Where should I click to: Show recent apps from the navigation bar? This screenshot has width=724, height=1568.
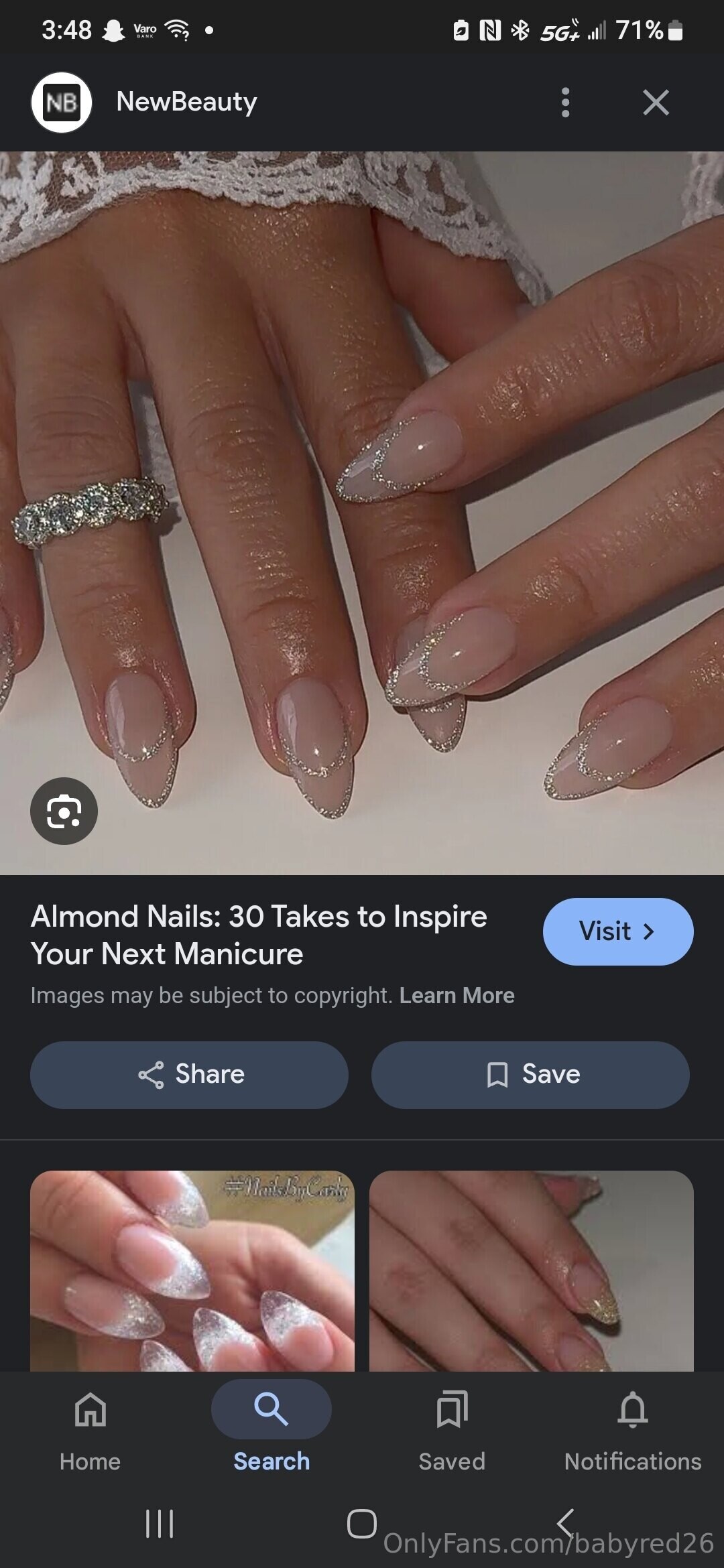160,1524
